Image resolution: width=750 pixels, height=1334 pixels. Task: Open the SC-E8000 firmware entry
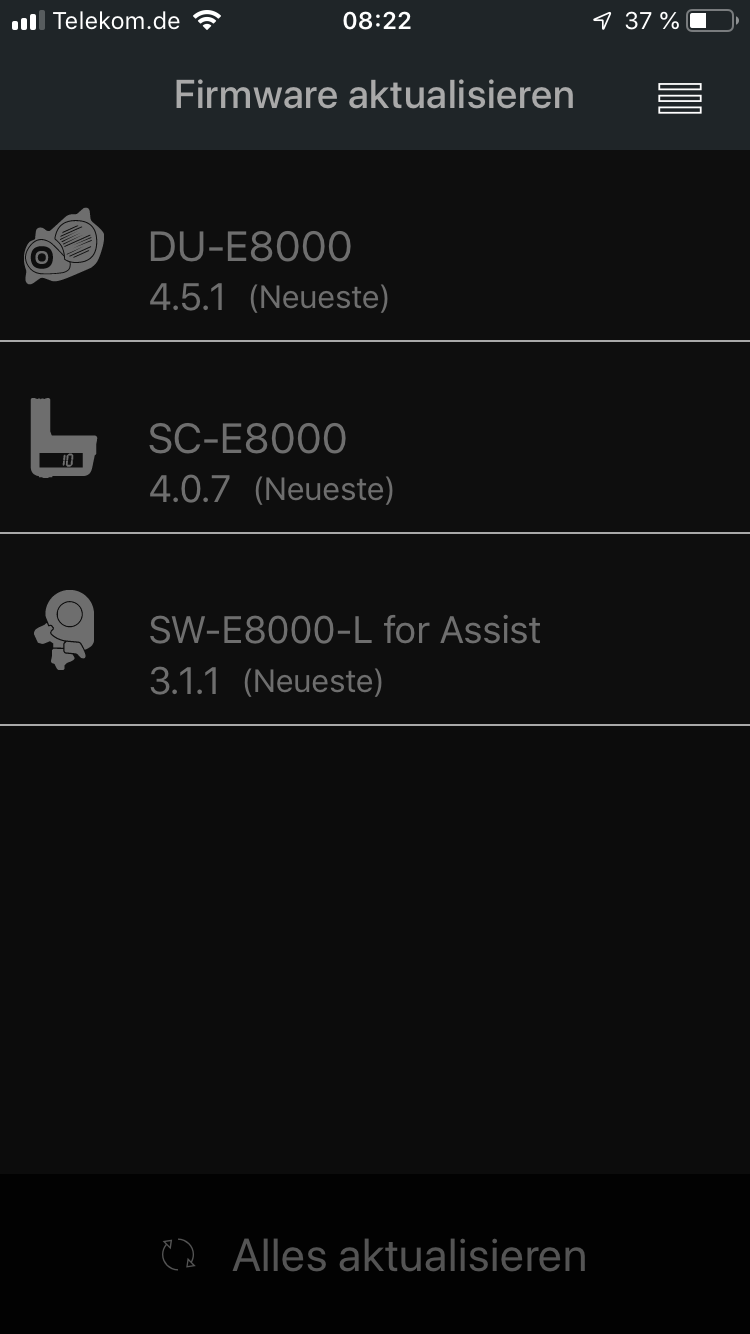tap(375, 438)
